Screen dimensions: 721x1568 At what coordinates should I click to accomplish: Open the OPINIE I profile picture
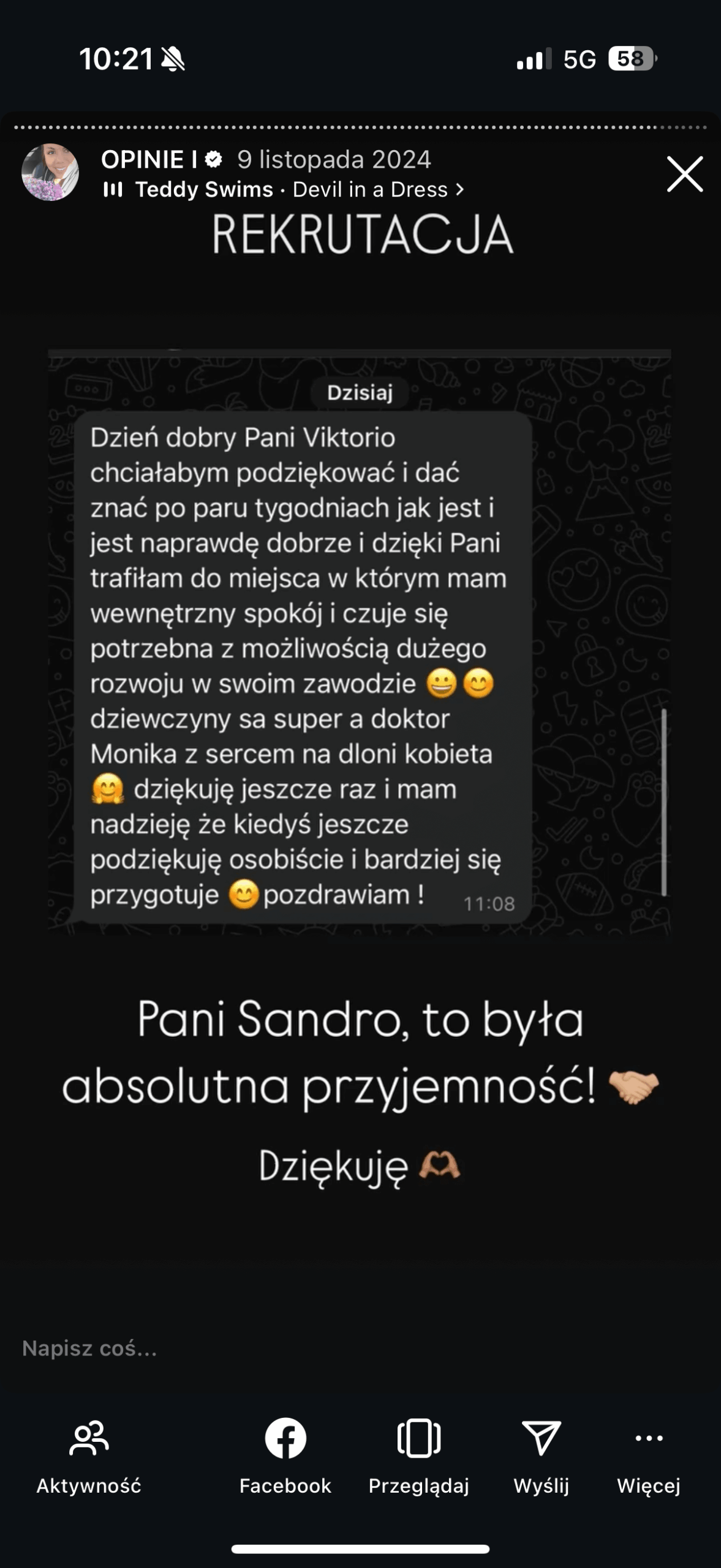pos(50,173)
